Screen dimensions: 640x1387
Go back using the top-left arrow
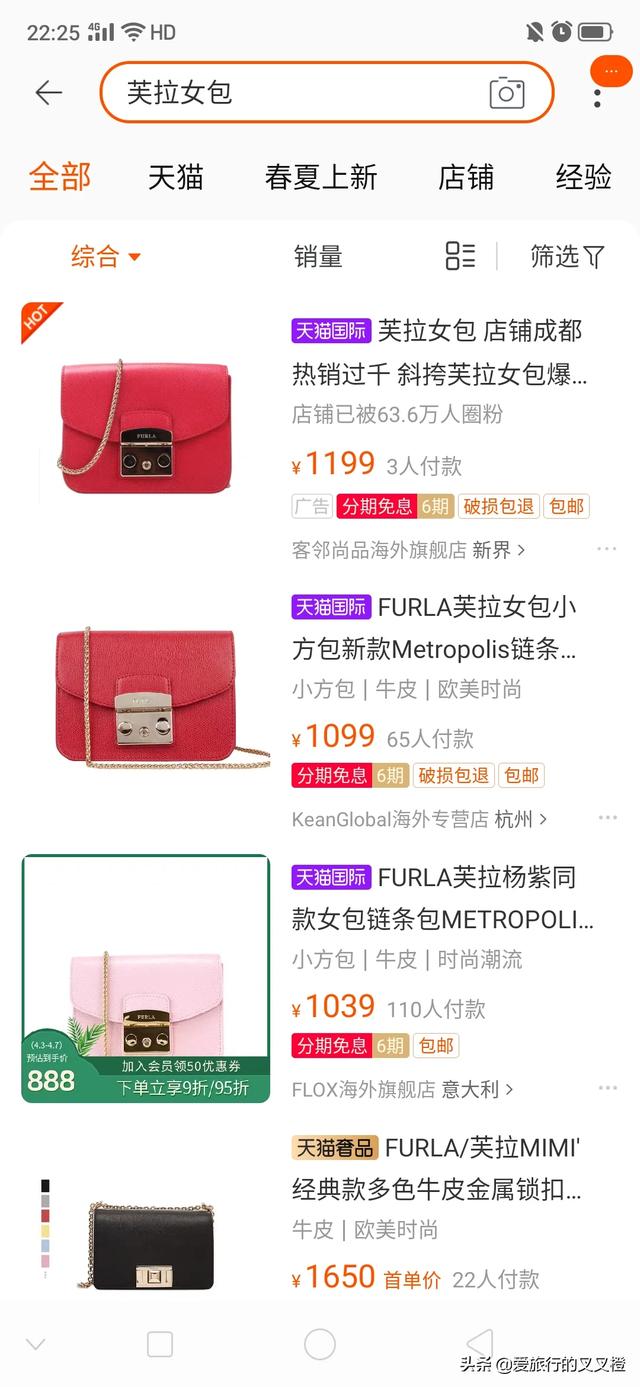point(48,93)
